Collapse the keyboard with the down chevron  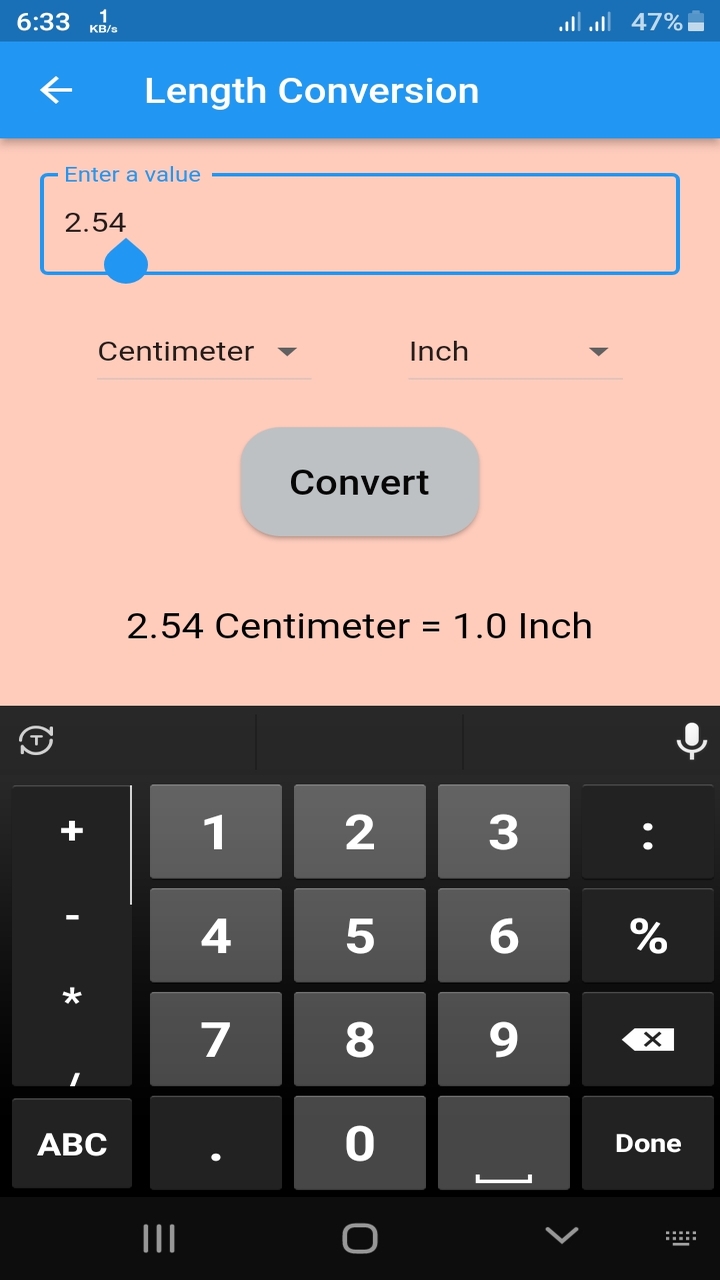tap(561, 1236)
